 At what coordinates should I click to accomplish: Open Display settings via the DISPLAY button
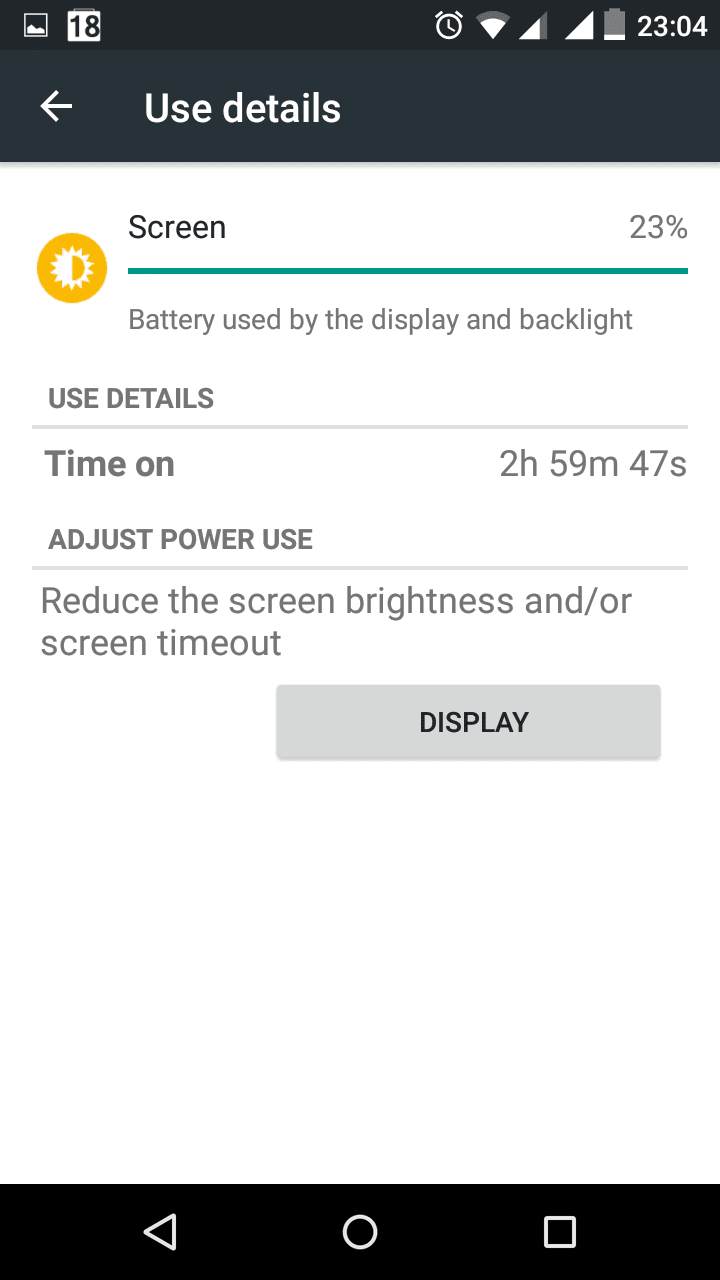click(468, 722)
